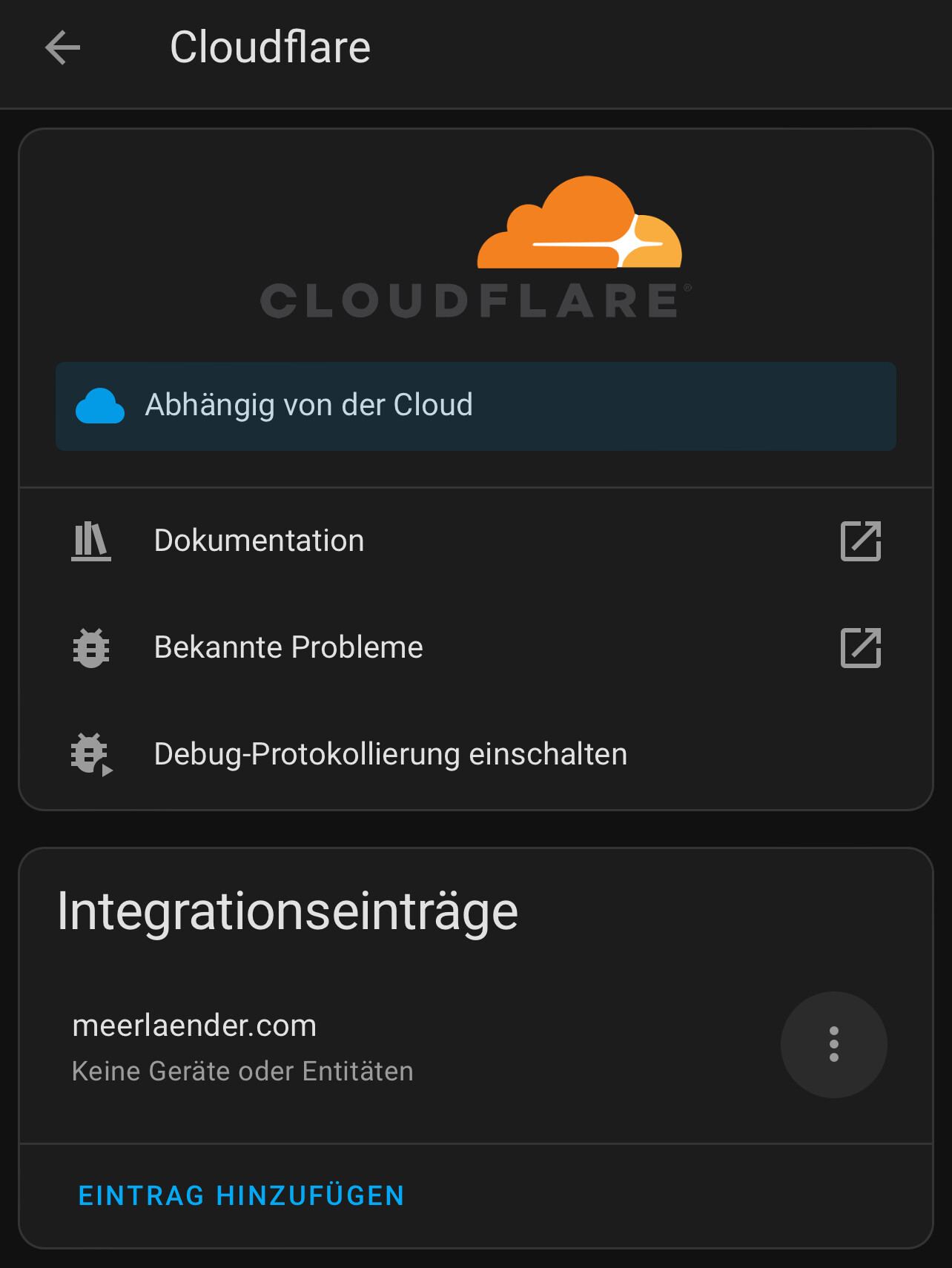Click the Abhängig von der Cloud badge

point(475,406)
